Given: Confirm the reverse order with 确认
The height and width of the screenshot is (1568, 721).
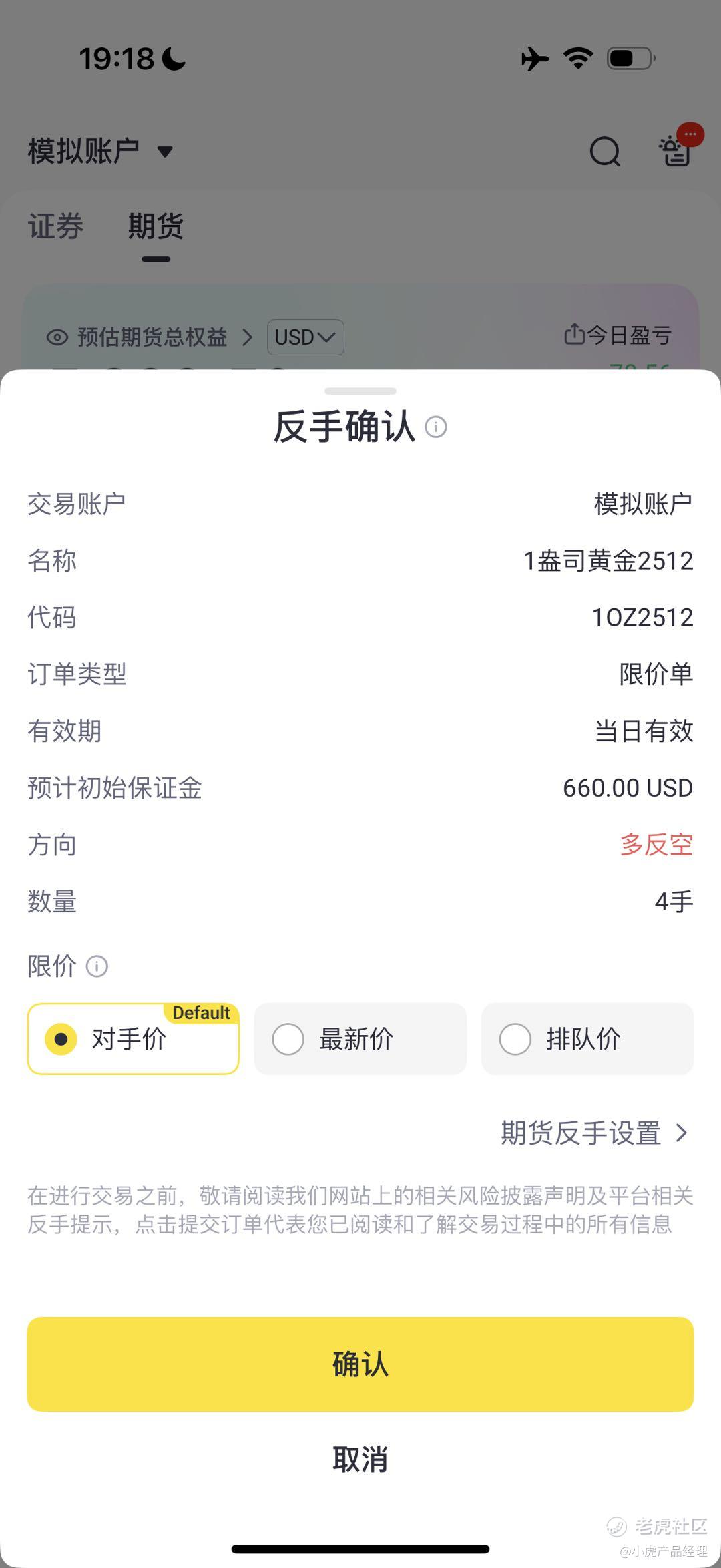Looking at the screenshot, I should pos(360,1364).
